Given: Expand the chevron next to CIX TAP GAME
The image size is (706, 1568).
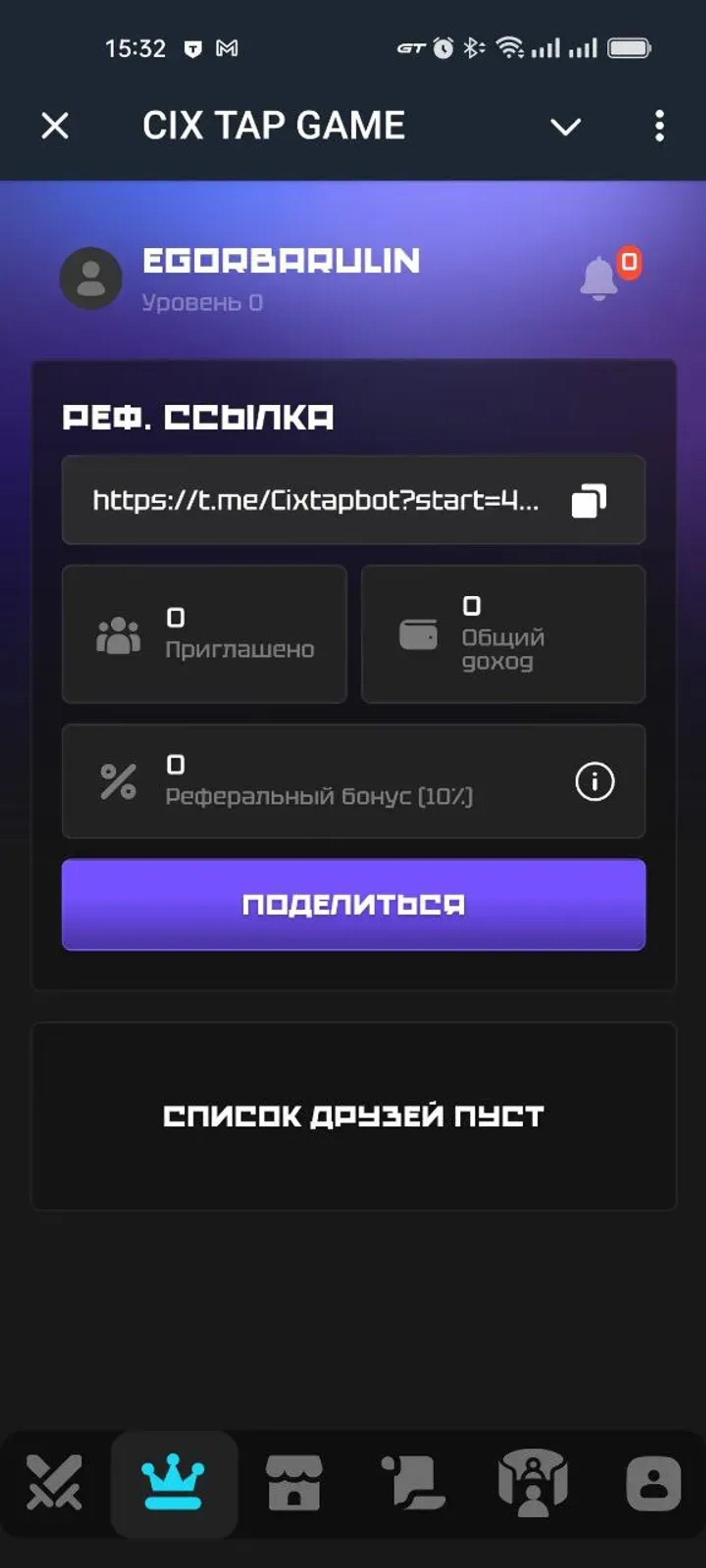Looking at the screenshot, I should 565,126.
